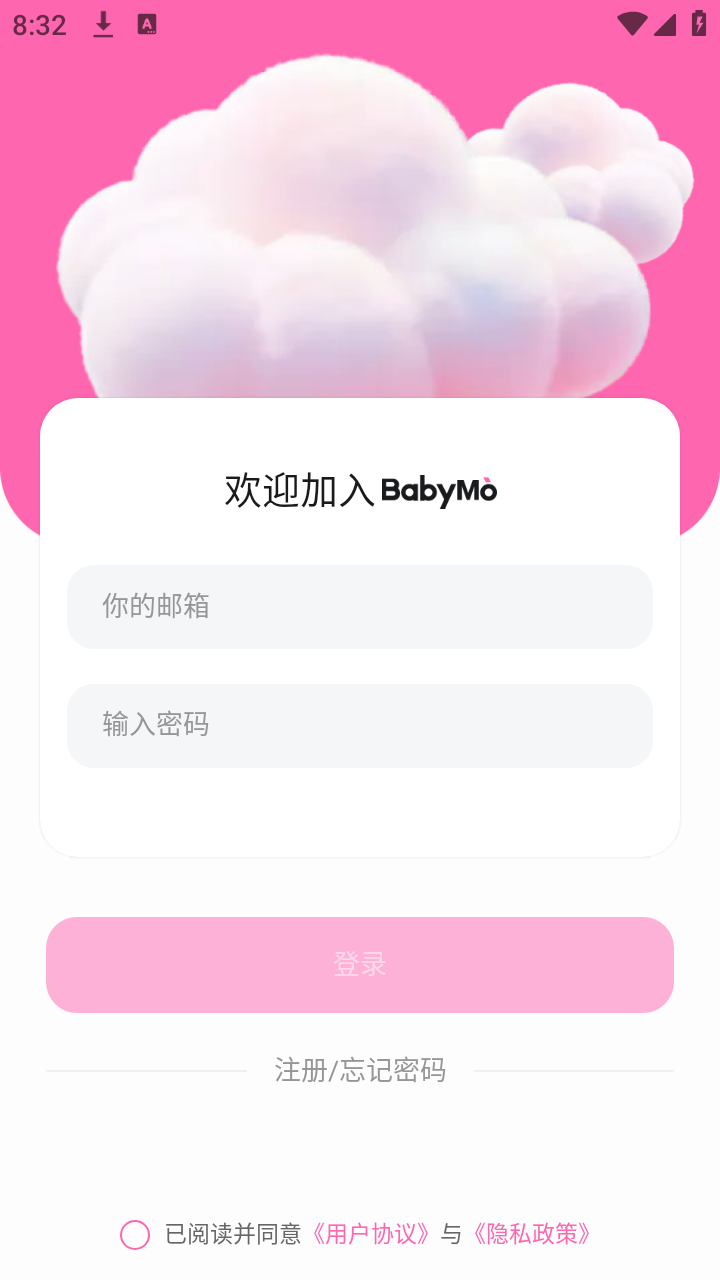Open 注册/忘记密码 options
This screenshot has width=720, height=1280.
[x=360, y=1070]
